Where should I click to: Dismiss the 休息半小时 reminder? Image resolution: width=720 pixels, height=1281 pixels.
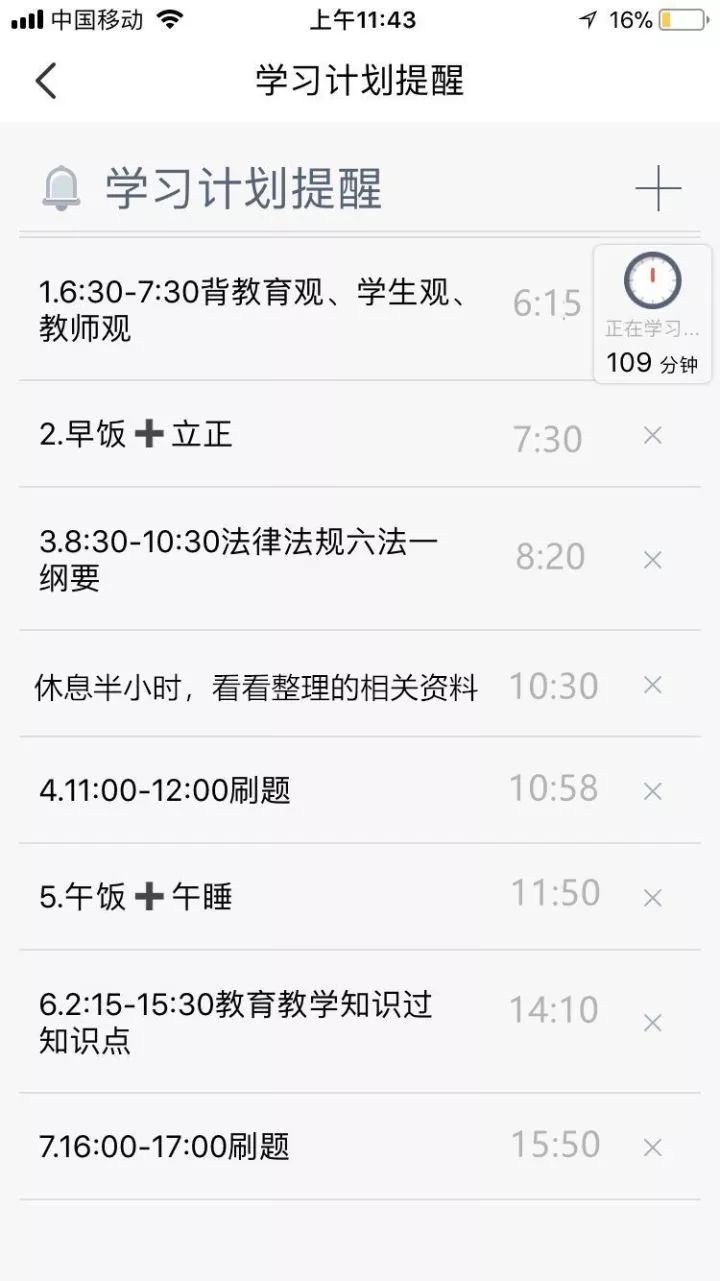click(651, 686)
